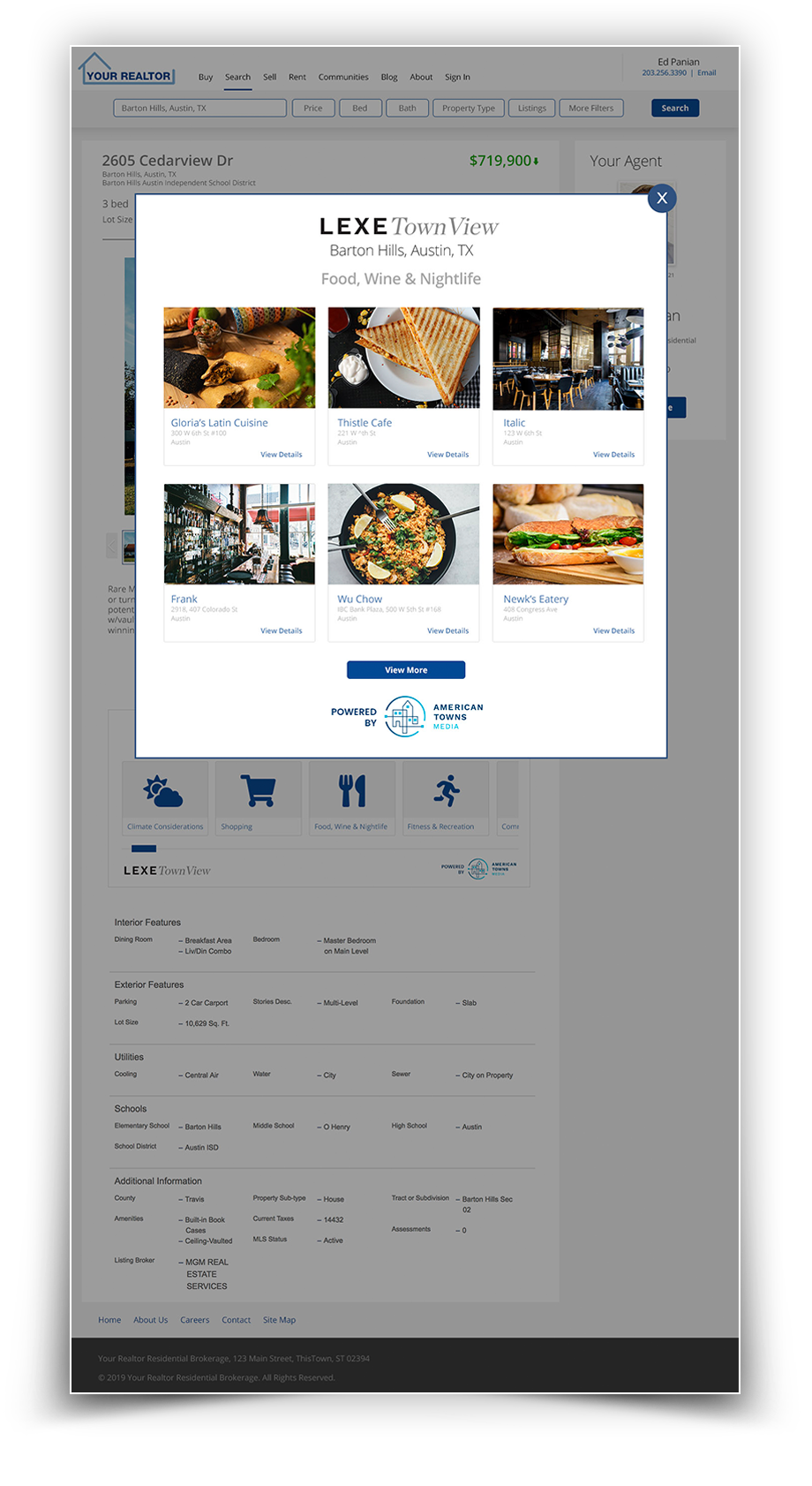The width and height of the screenshot is (812, 1486).
Task: Go to Communities in the top menu
Action: (343, 77)
